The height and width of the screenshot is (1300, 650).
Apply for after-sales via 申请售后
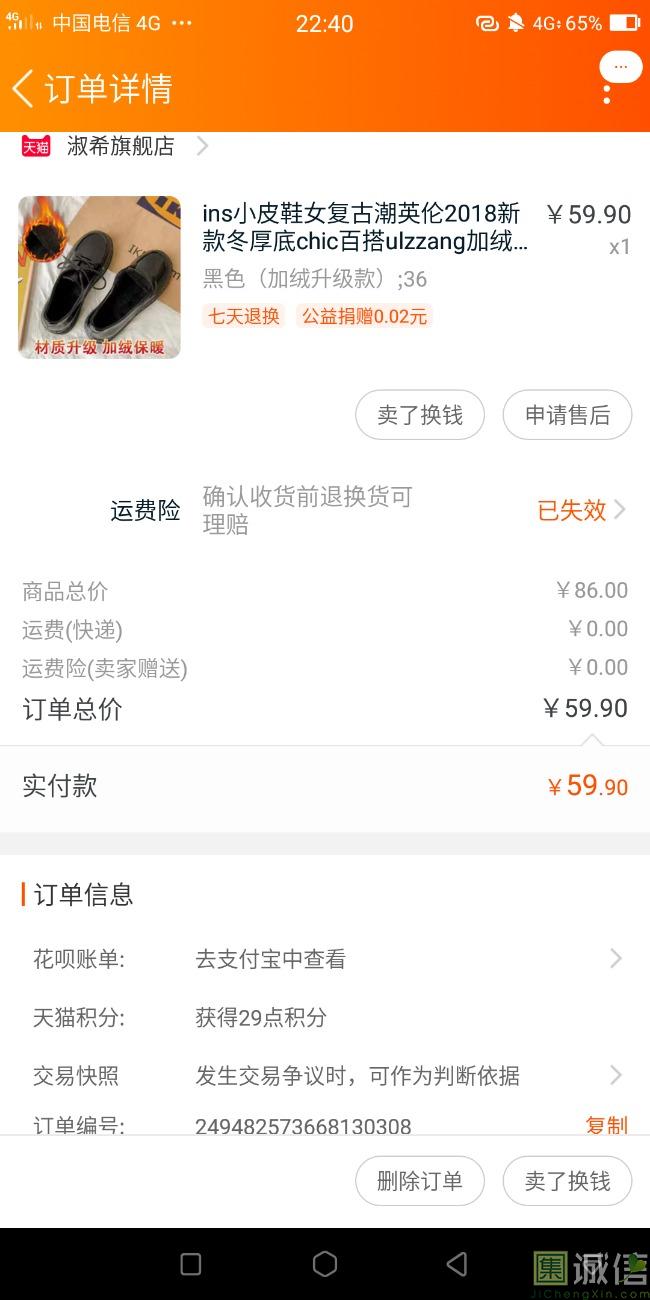point(567,415)
